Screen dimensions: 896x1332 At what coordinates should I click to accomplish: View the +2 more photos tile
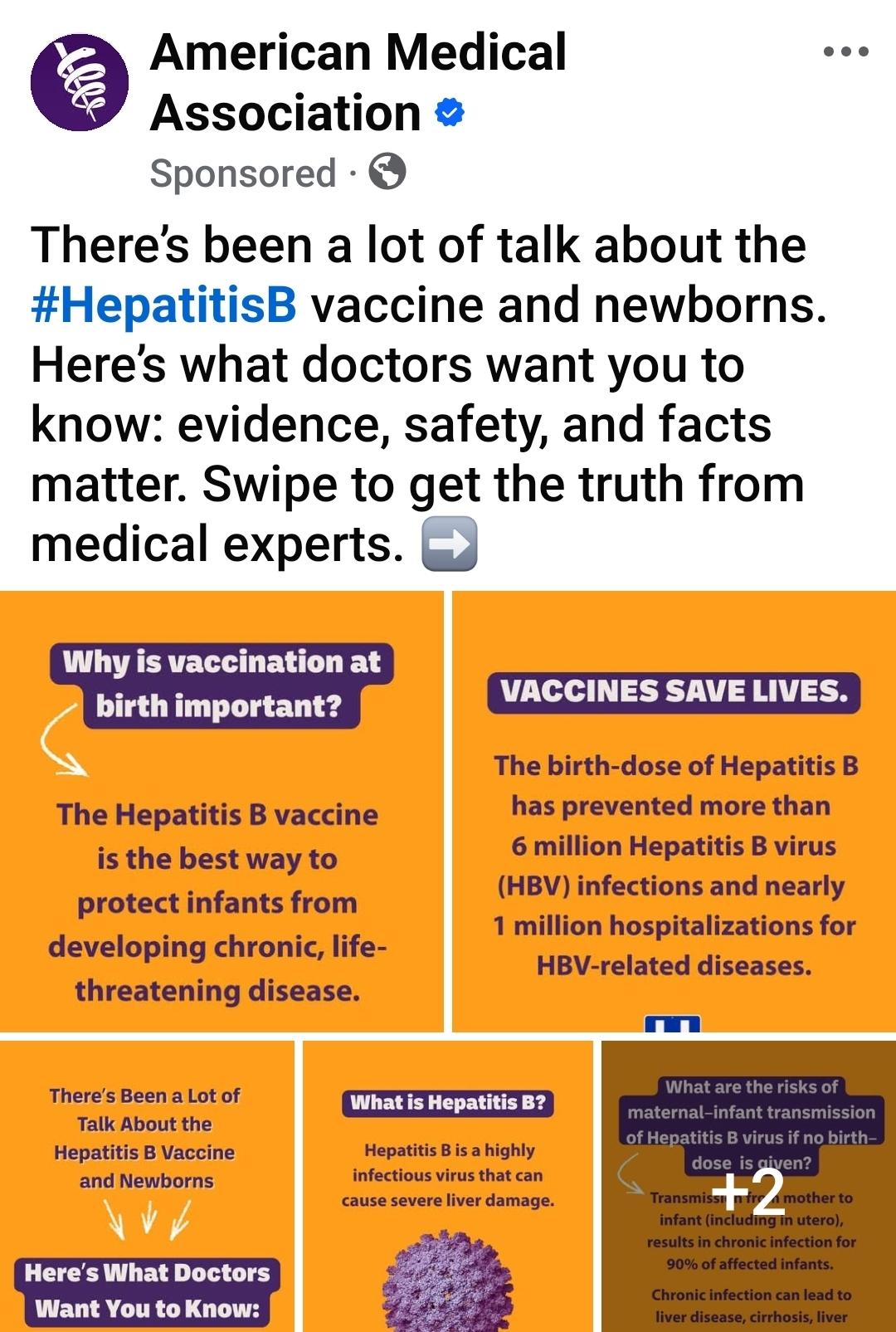(748, 1185)
